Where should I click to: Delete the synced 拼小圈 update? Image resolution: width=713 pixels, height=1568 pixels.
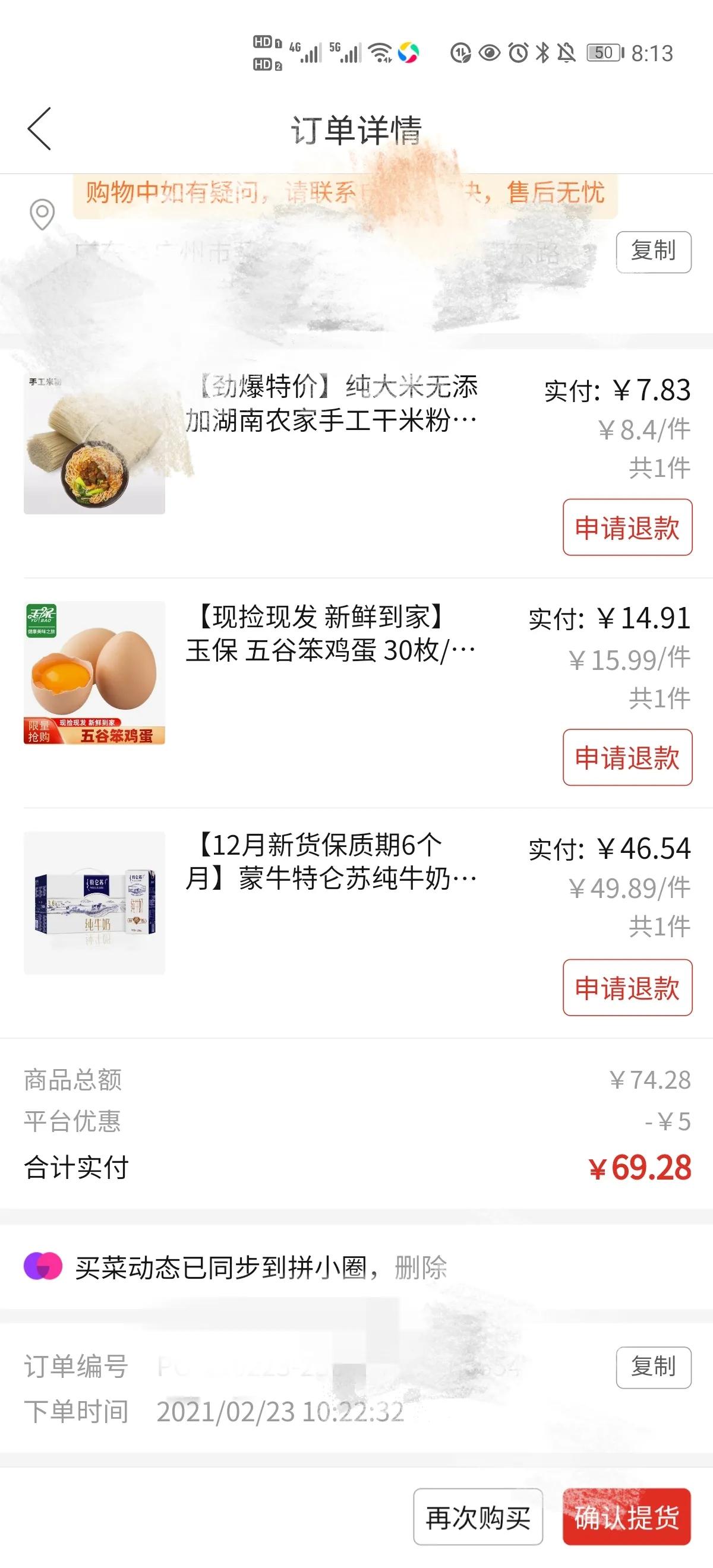pyautogui.click(x=421, y=1267)
